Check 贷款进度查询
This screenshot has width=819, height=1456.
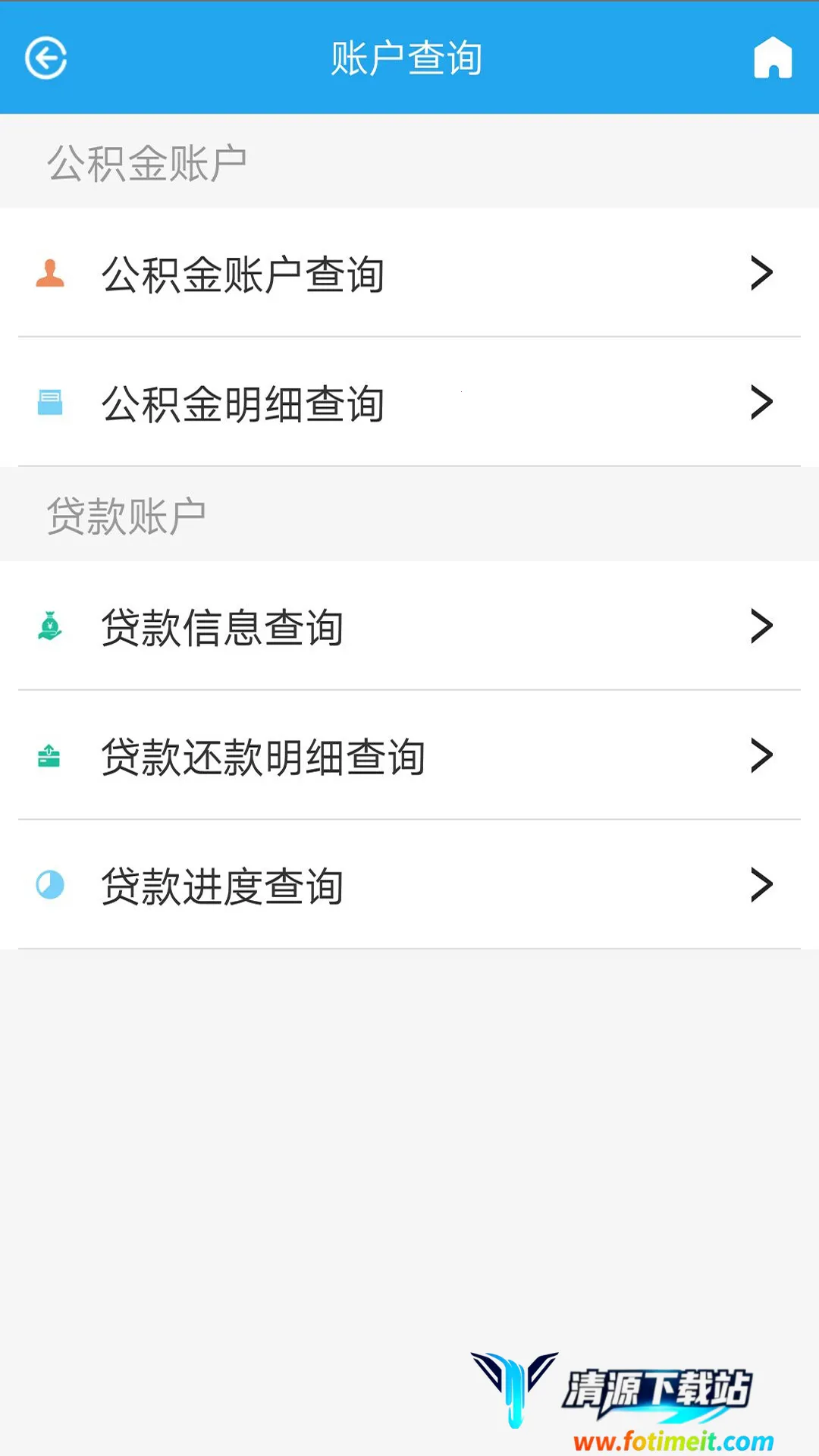409,885
